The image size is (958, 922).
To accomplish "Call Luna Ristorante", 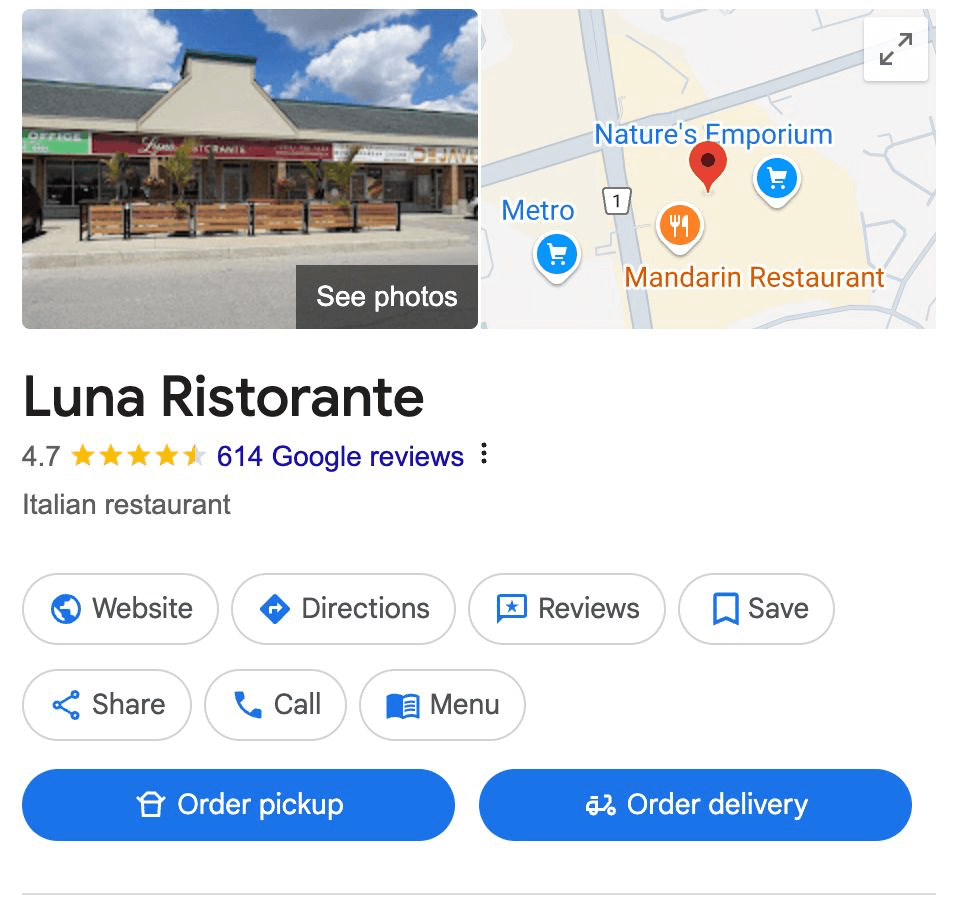I will point(275,705).
